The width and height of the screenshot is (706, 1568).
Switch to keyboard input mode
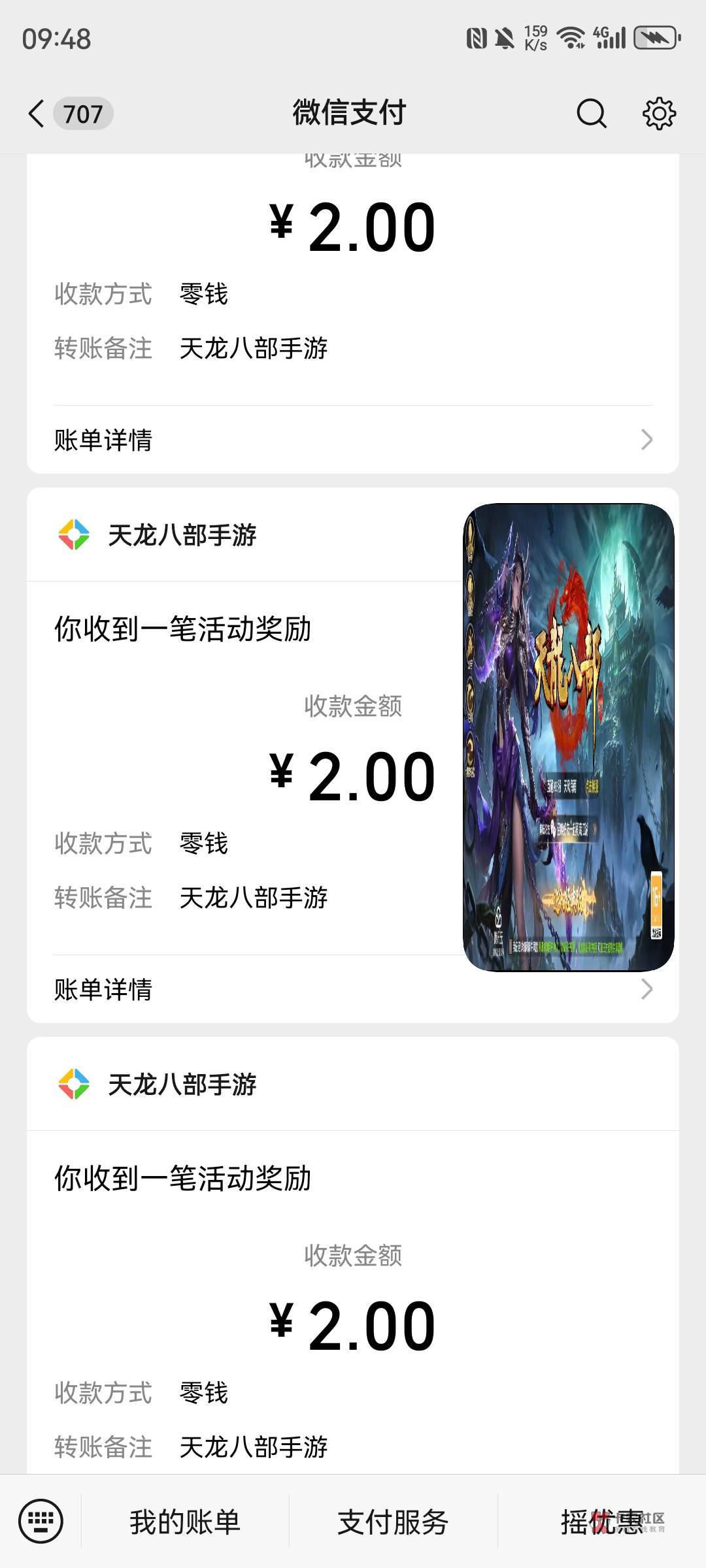pyautogui.click(x=41, y=1521)
